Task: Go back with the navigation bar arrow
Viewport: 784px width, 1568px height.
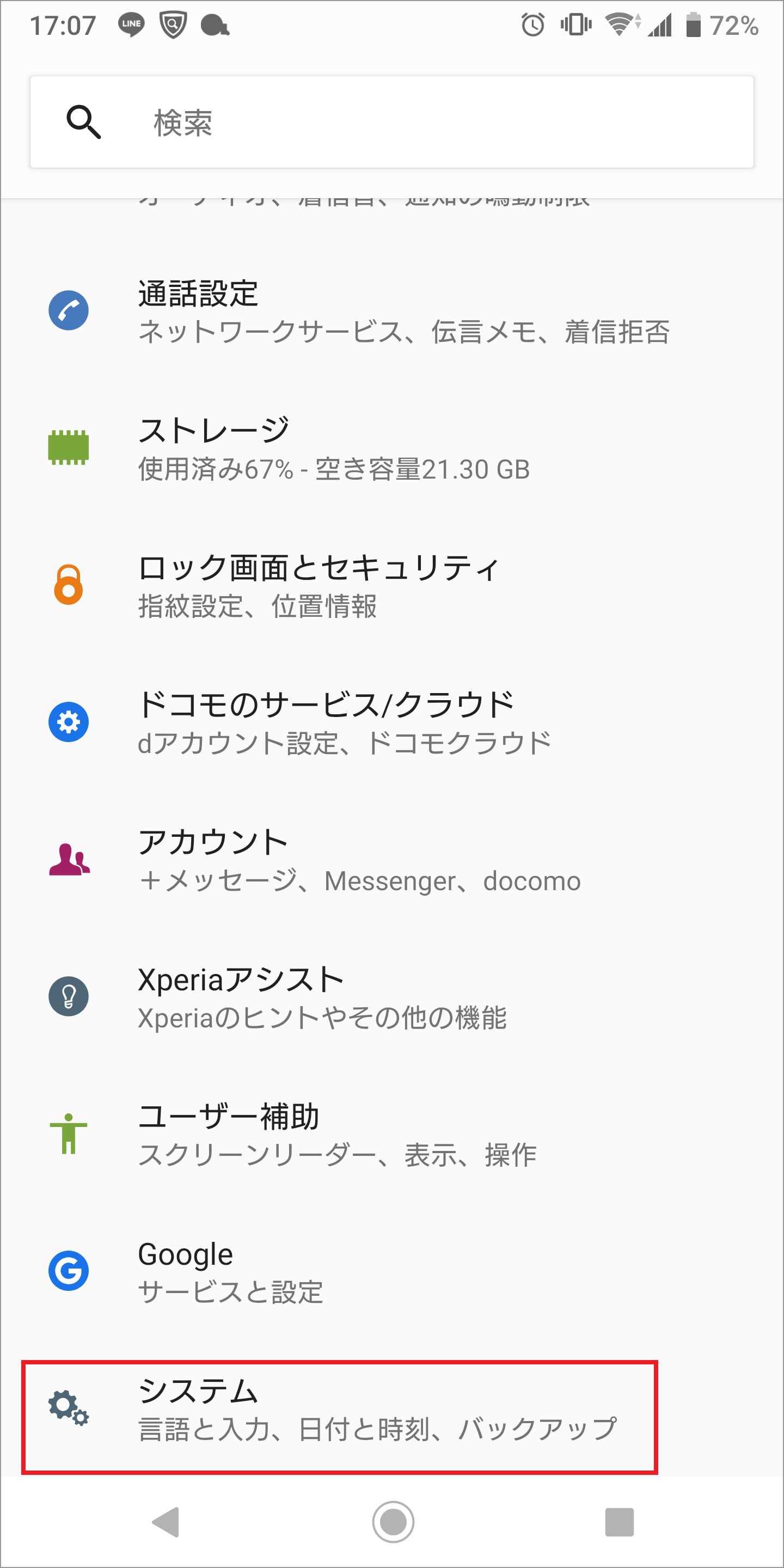Action: (166, 1522)
